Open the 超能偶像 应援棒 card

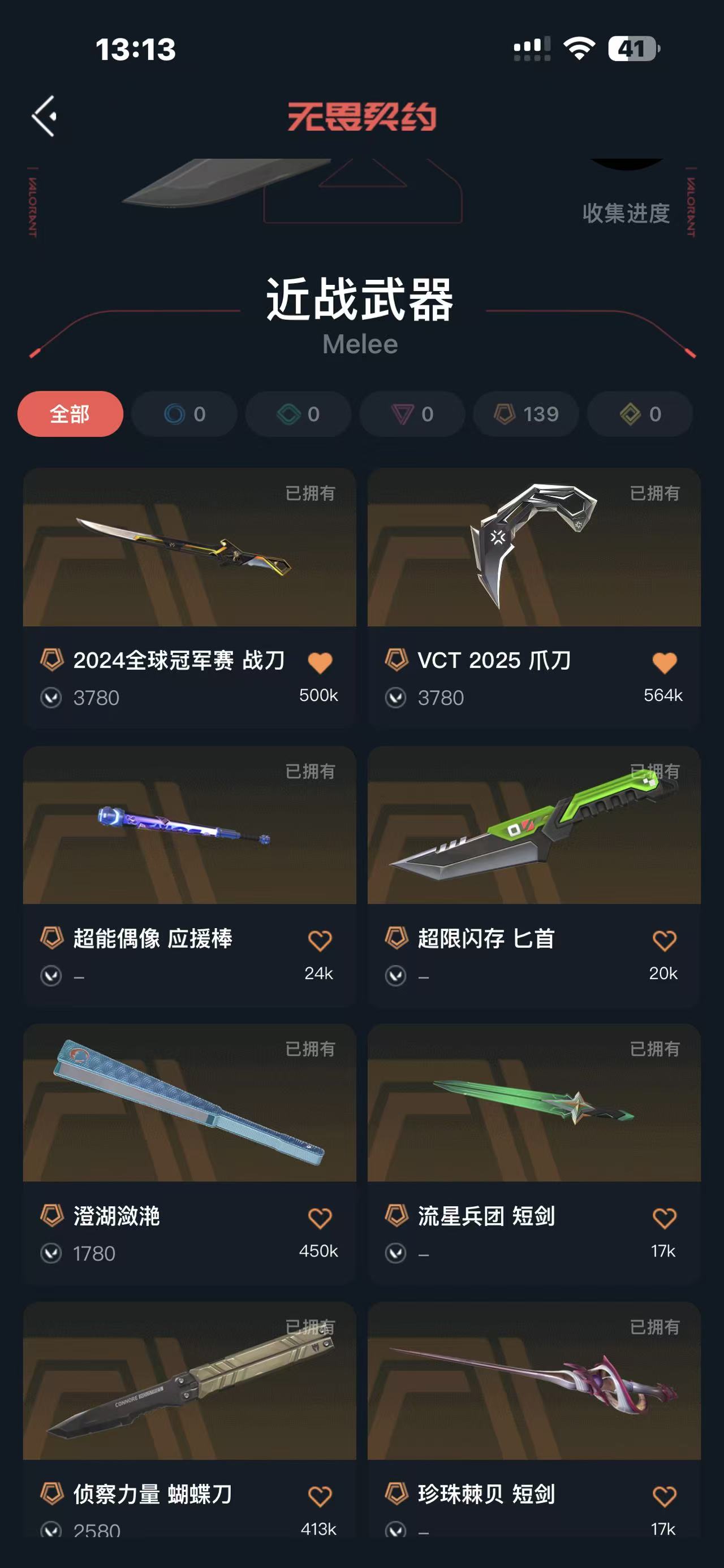[189, 825]
